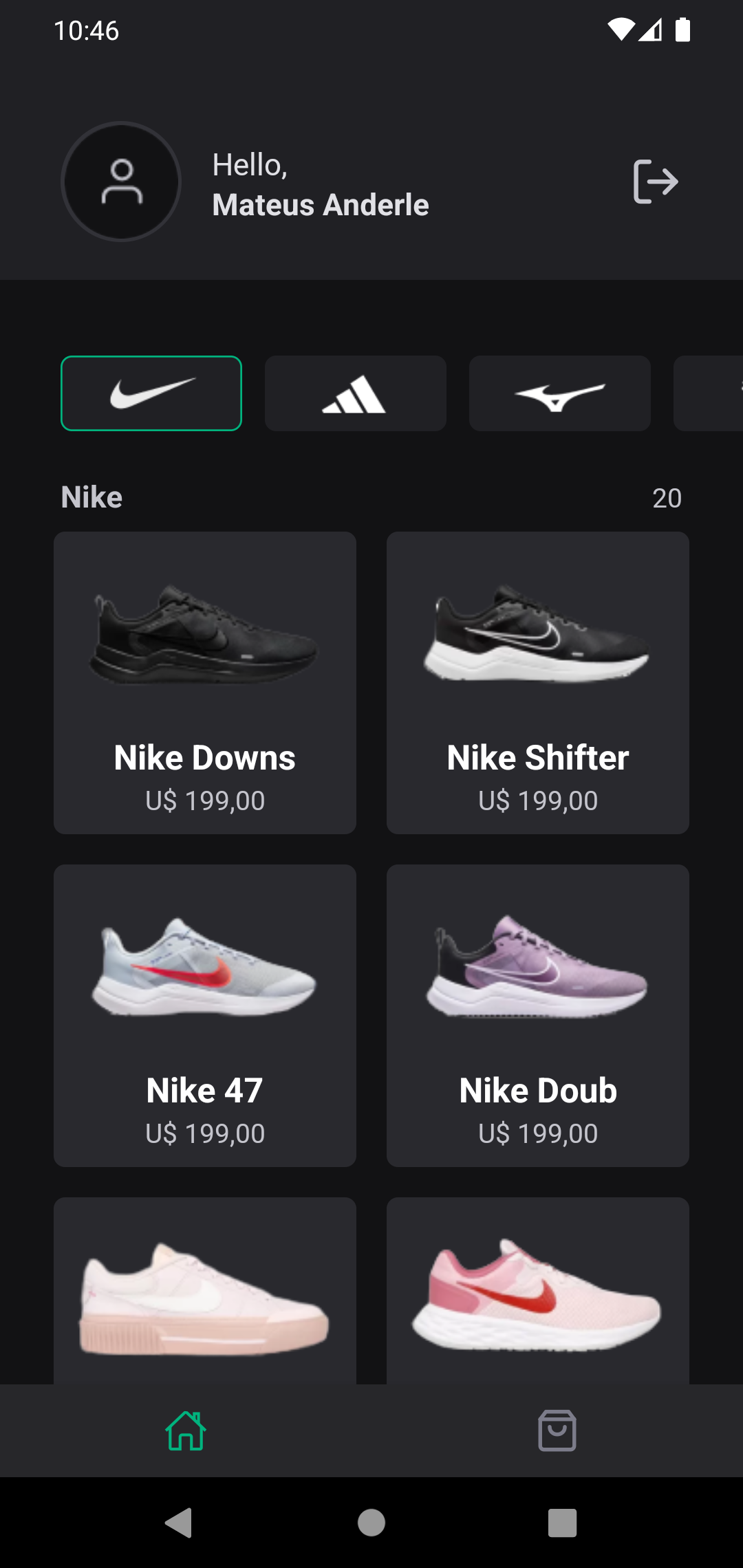Tap the logout icon
The width and height of the screenshot is (743, 1568).
[656, 182]
